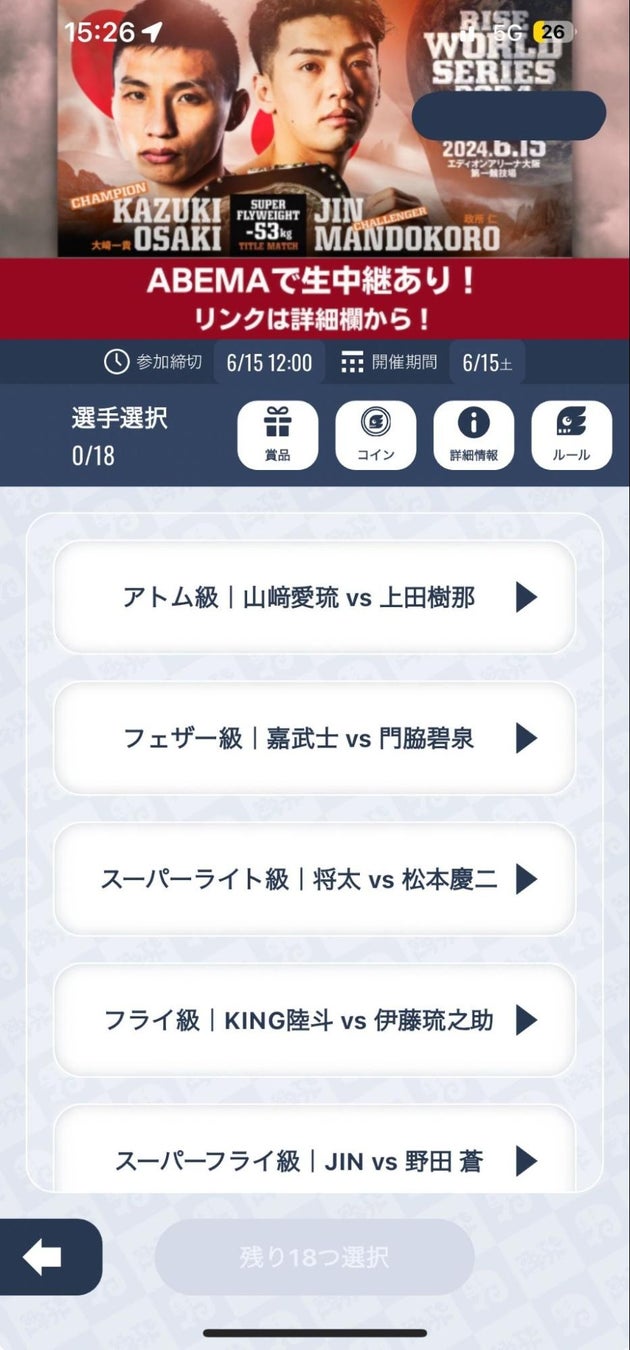Open the コイン coin button
630x1350 pixels.
(375, 435)
